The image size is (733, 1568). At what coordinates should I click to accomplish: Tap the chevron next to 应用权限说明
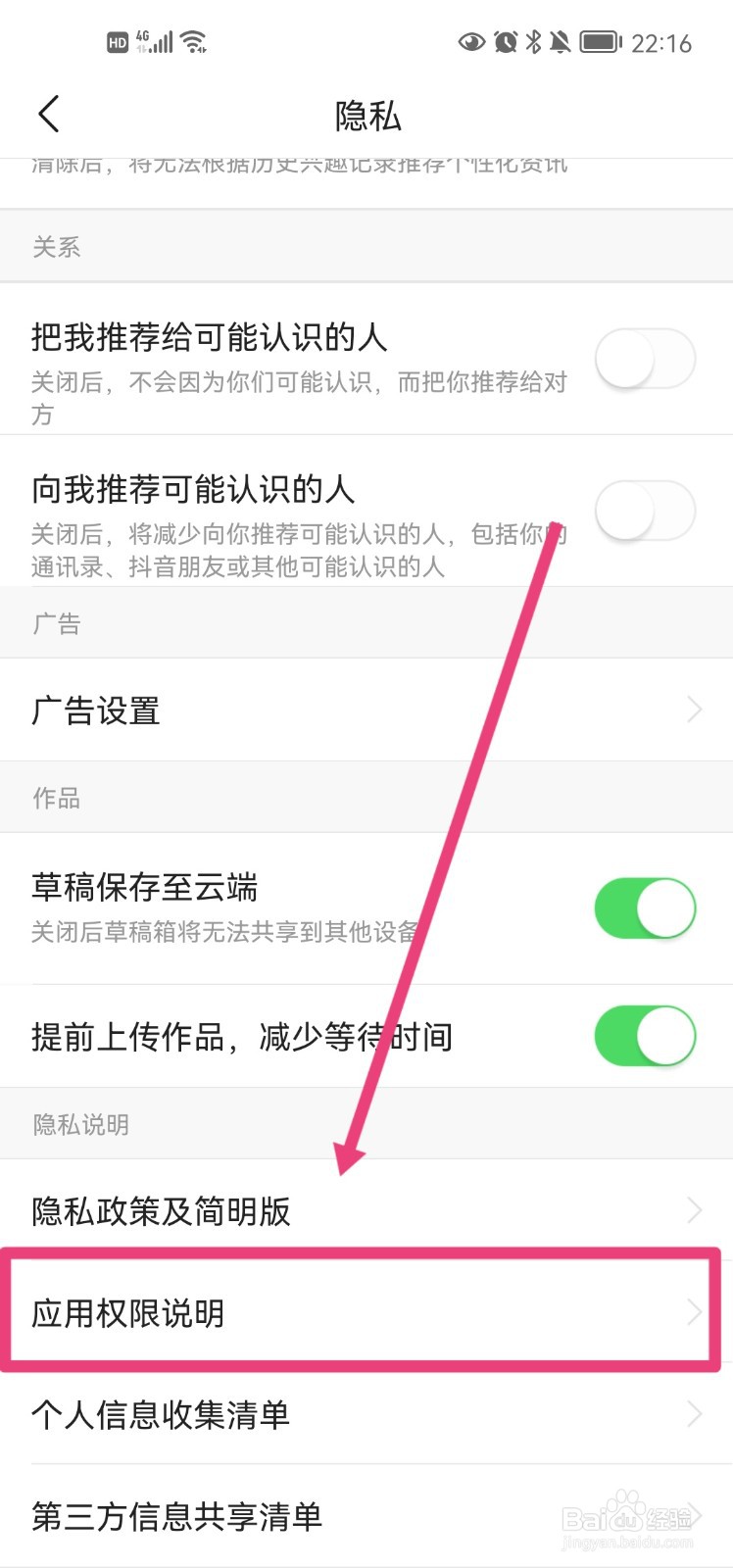coord(696,1313)
